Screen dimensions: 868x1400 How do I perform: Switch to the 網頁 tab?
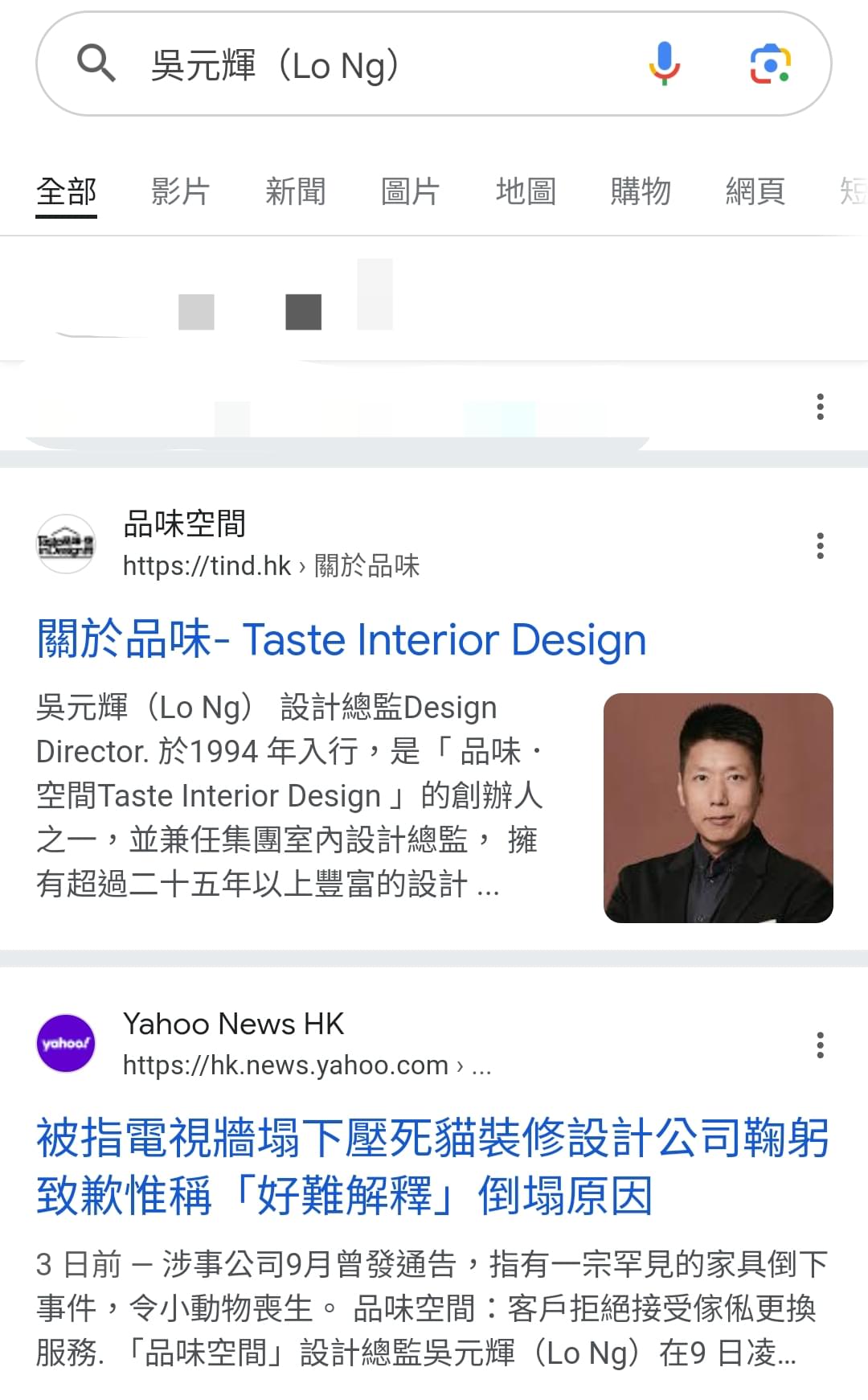pyautogui.click(x=755, y=191)
